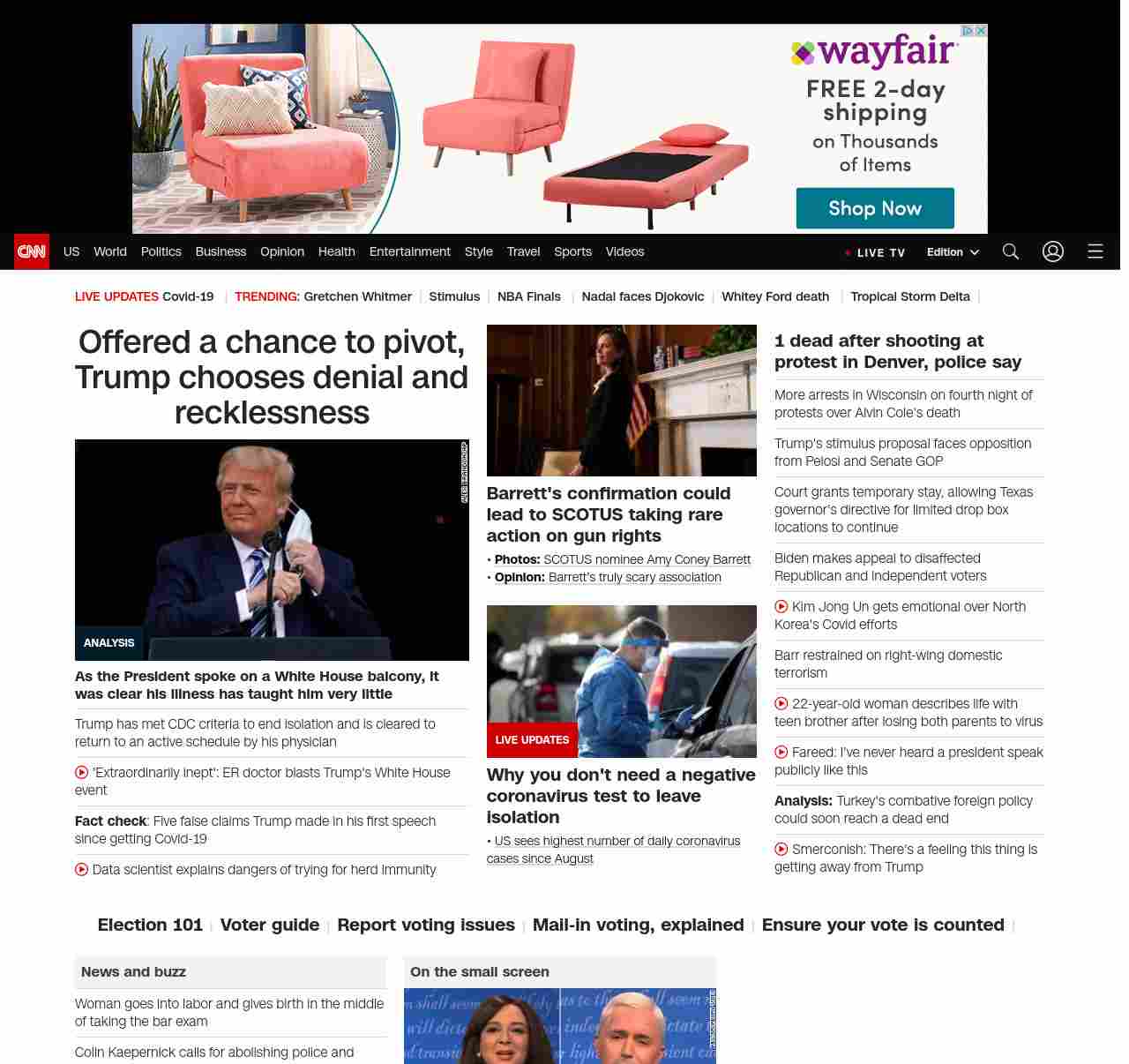Click Shop Now on Wayfair ad
Screen dimensions: 1129x1064
tap(874, 208)
